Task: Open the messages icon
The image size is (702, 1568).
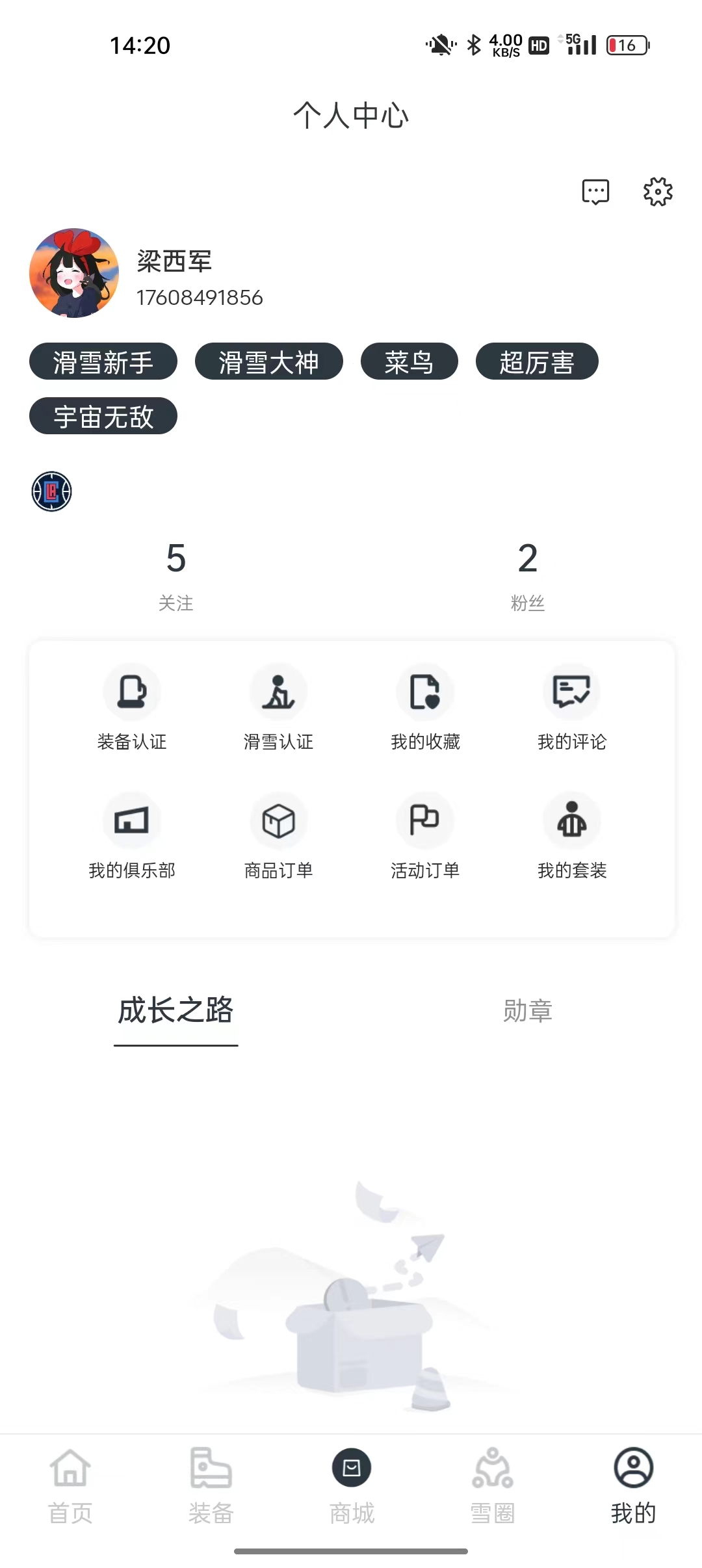Action: tap(595, 192)
